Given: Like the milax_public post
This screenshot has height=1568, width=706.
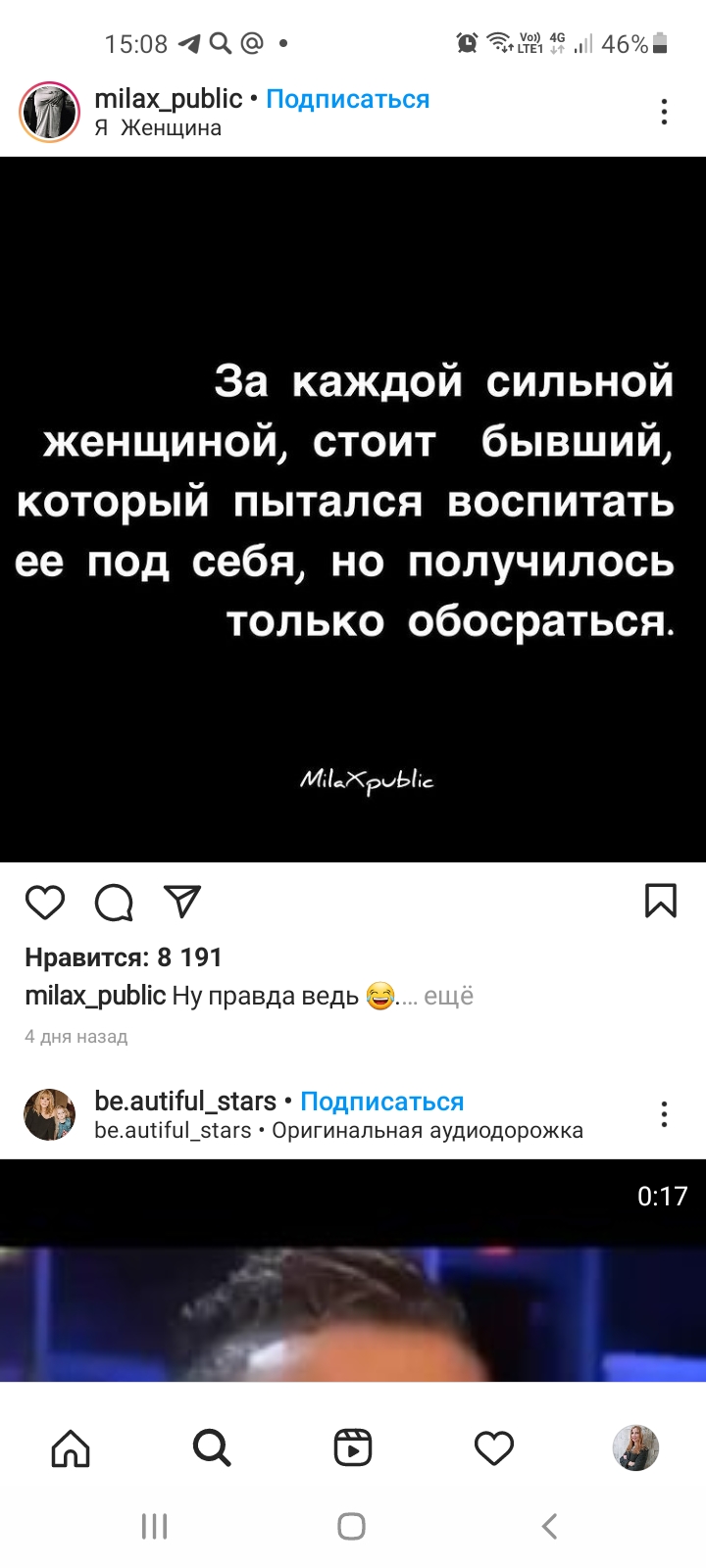Looking at the screenshot, I should [45, 902].
